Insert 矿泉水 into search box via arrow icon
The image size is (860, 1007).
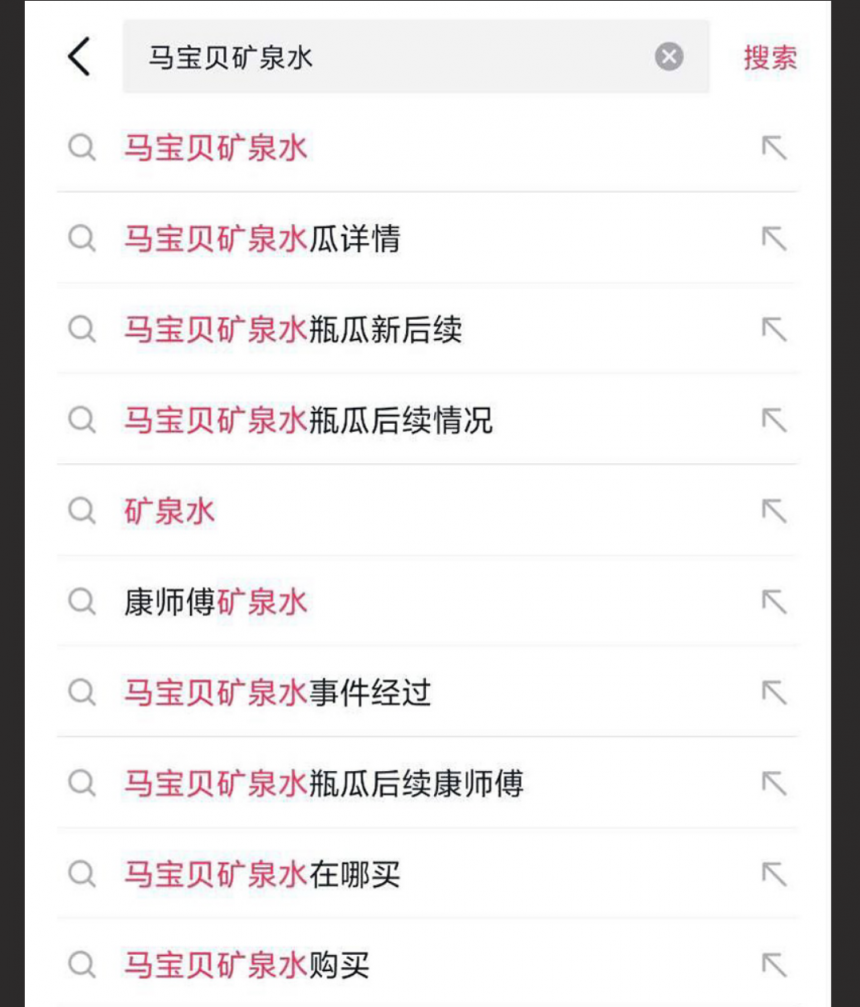773,511
